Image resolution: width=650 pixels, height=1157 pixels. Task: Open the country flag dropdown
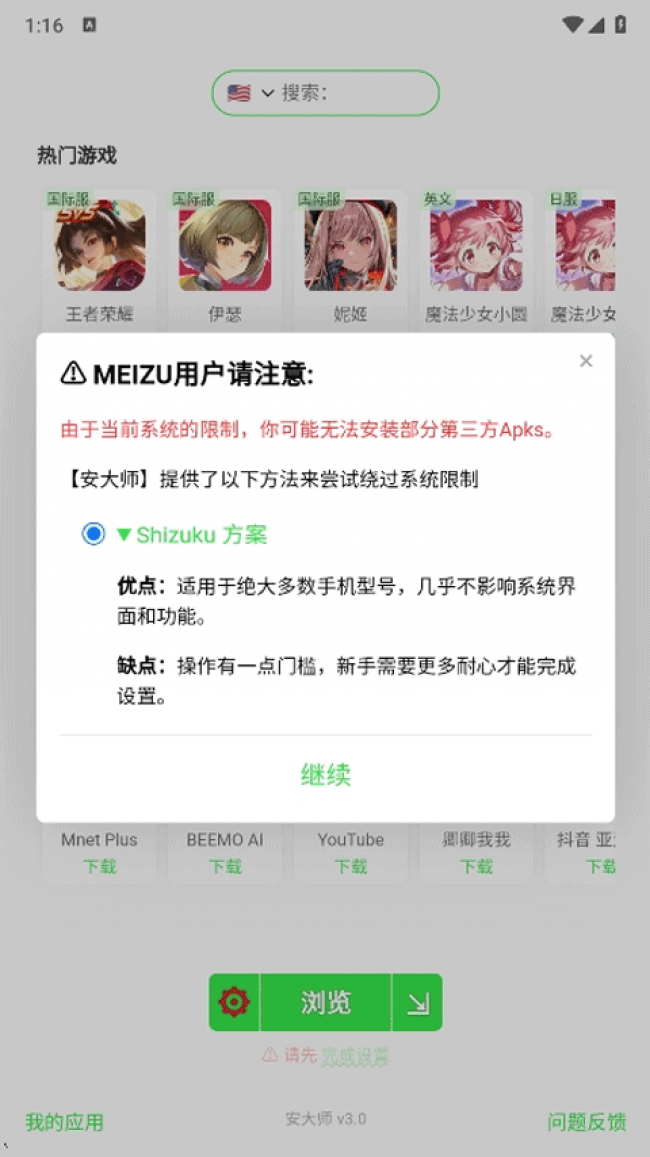pyautogui.click(x=250, y=93)
